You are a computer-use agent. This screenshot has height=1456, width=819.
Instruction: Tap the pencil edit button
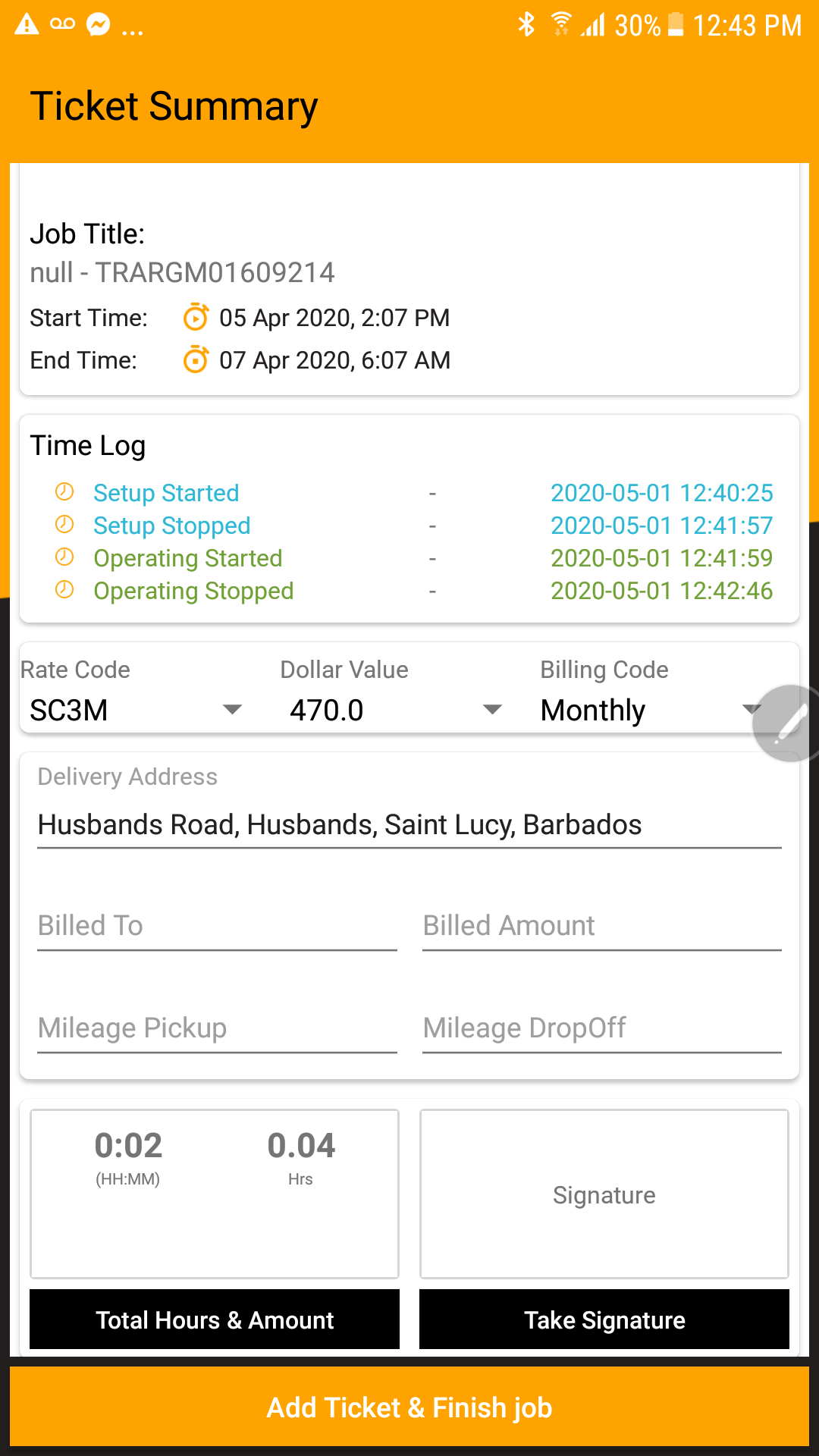tap(789, 723)
